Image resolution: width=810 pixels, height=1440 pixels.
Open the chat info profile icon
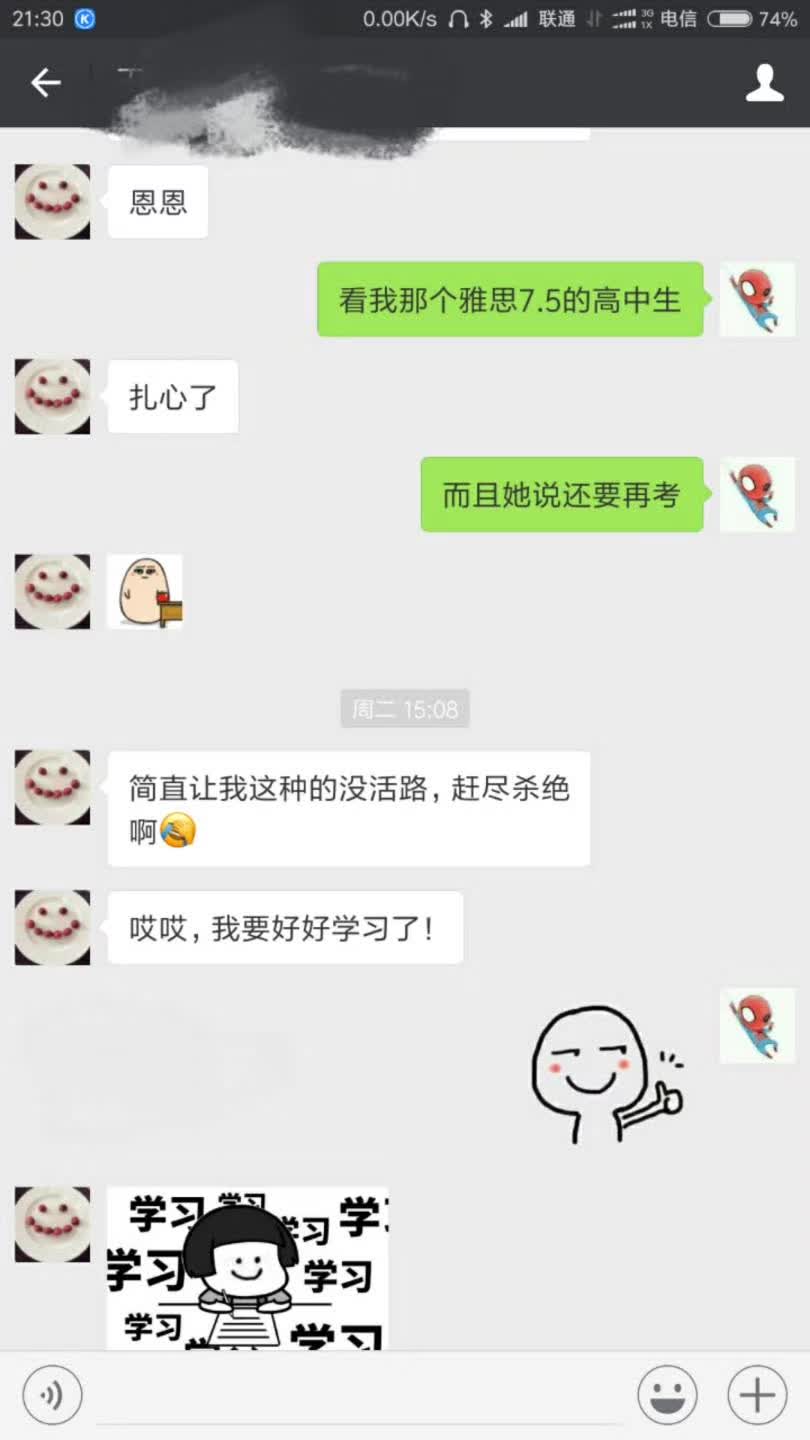(764, 83)
